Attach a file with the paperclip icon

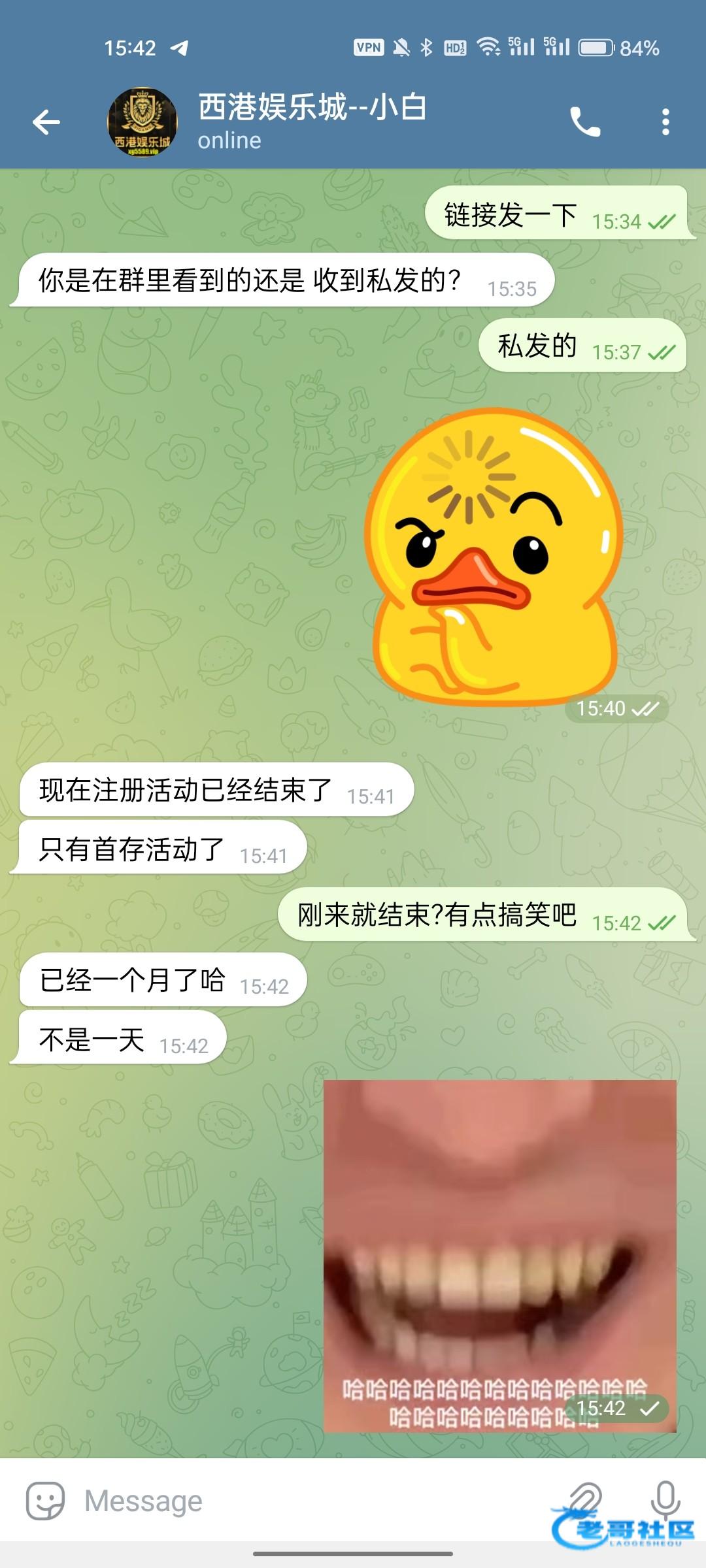tap(584, 1499)
